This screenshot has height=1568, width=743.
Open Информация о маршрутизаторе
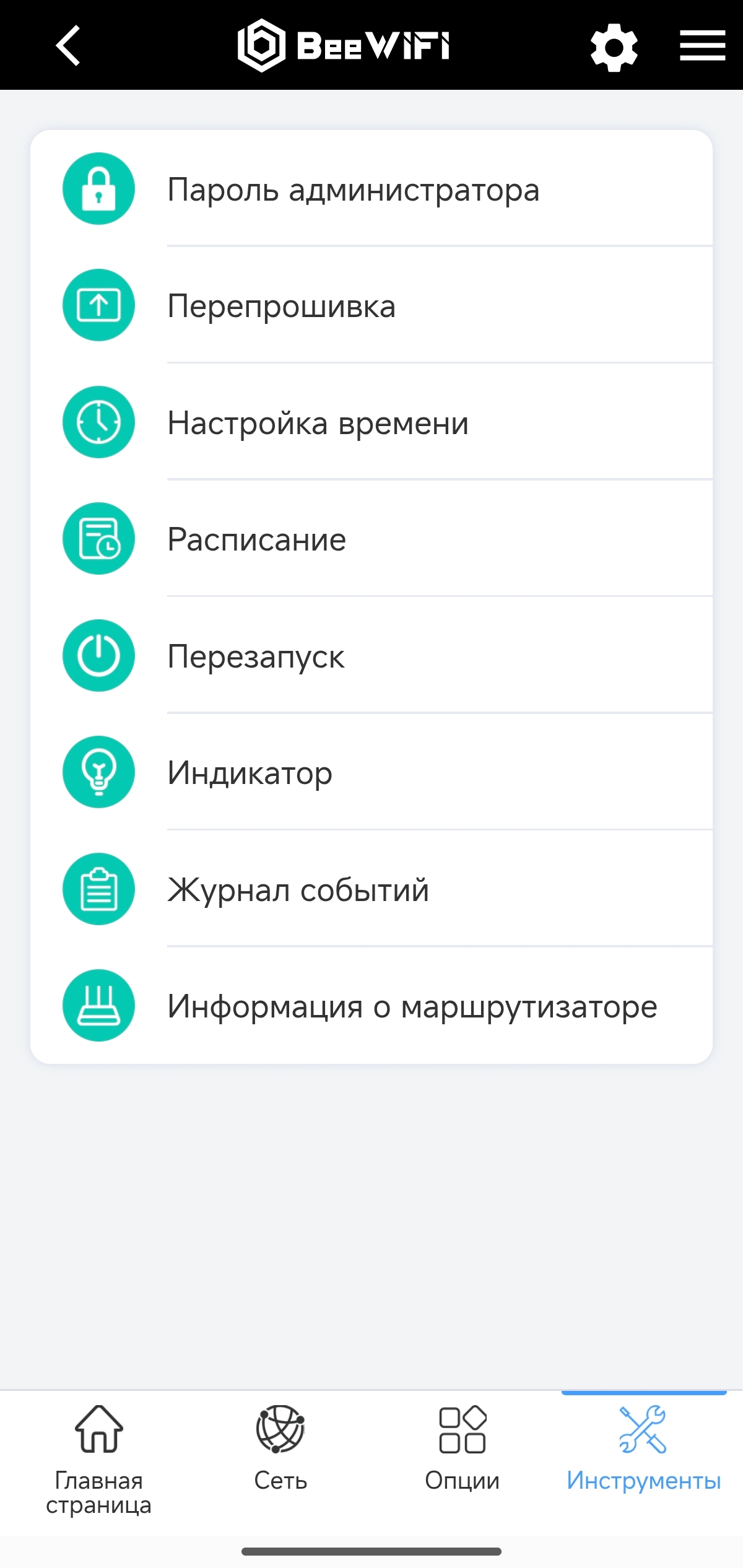(x=371, y=1006)
